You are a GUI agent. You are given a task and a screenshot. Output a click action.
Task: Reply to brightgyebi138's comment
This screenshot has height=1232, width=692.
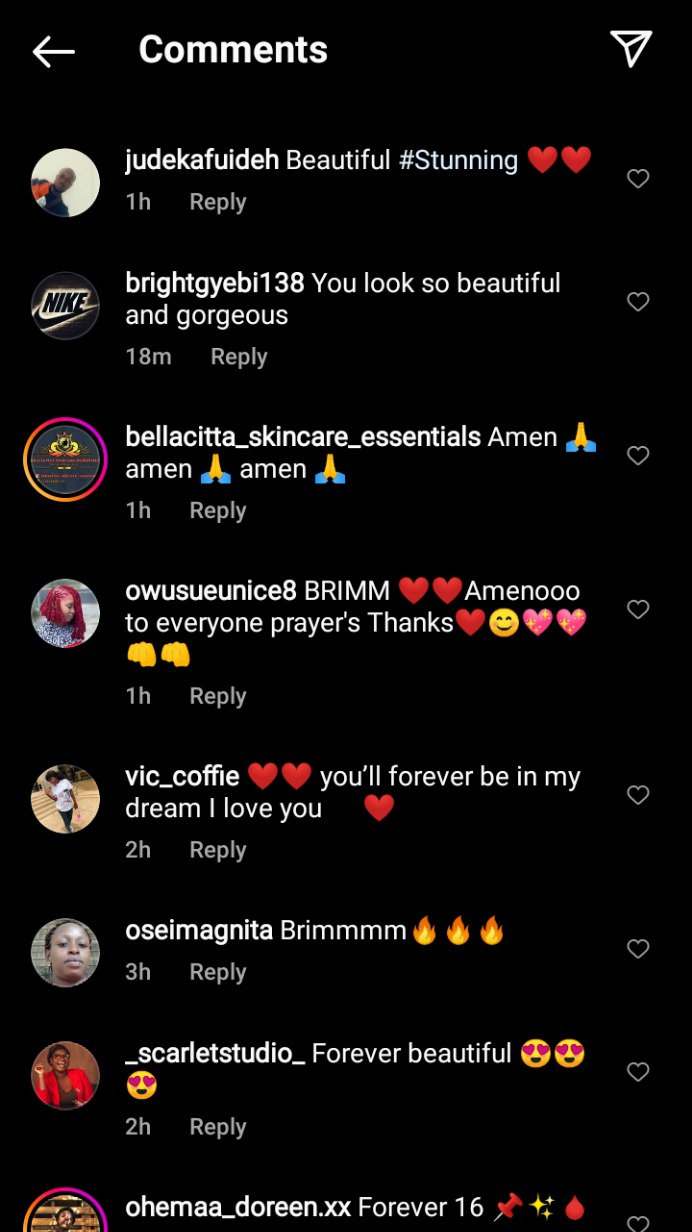[x=238, y=357]
